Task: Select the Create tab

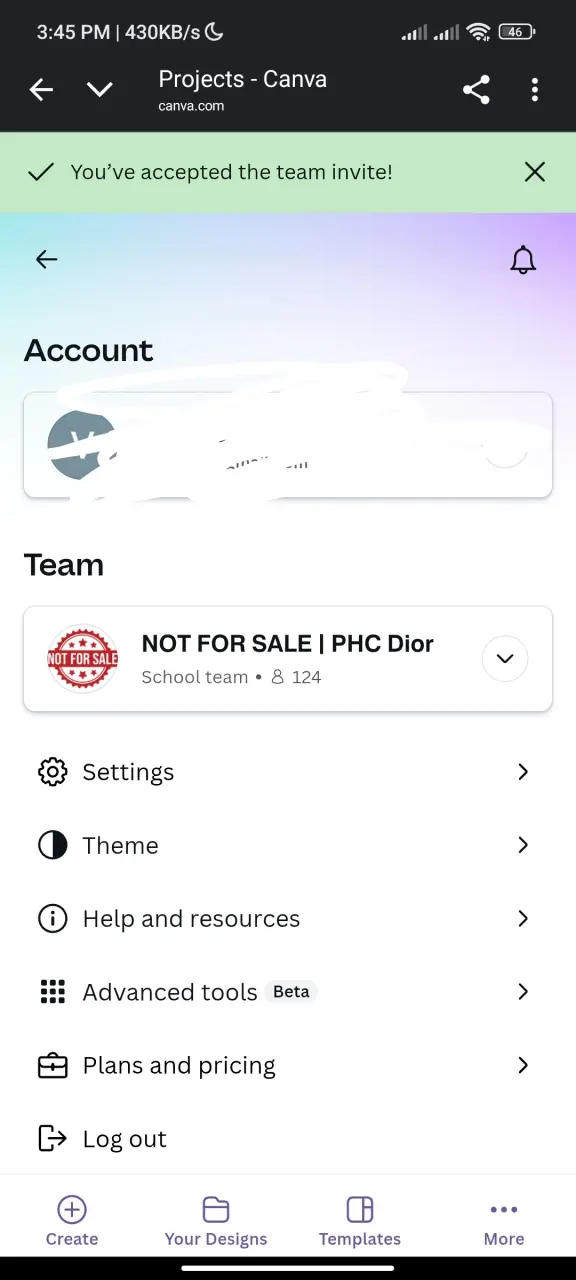Action: click(72, 1221)
